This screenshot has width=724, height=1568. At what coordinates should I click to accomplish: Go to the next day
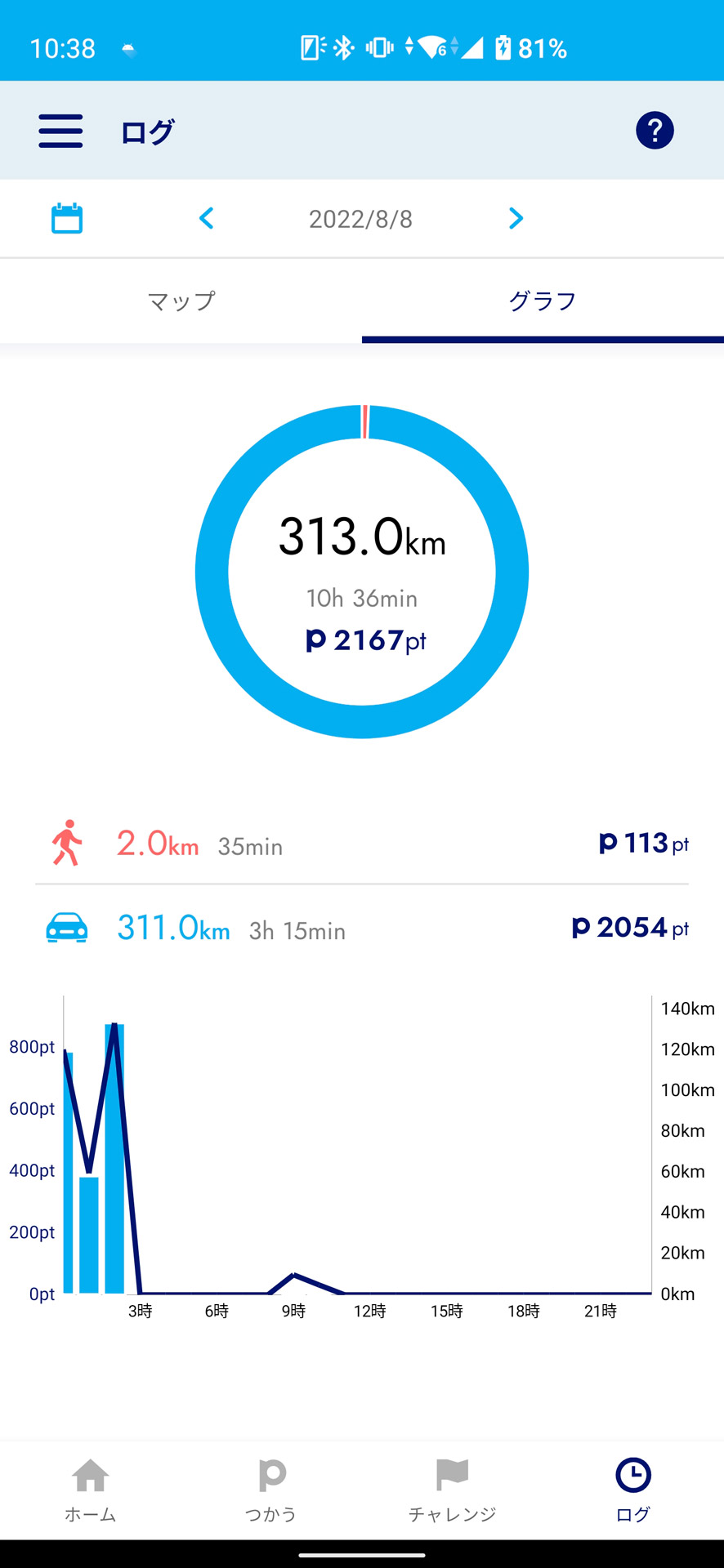[516, 219]
